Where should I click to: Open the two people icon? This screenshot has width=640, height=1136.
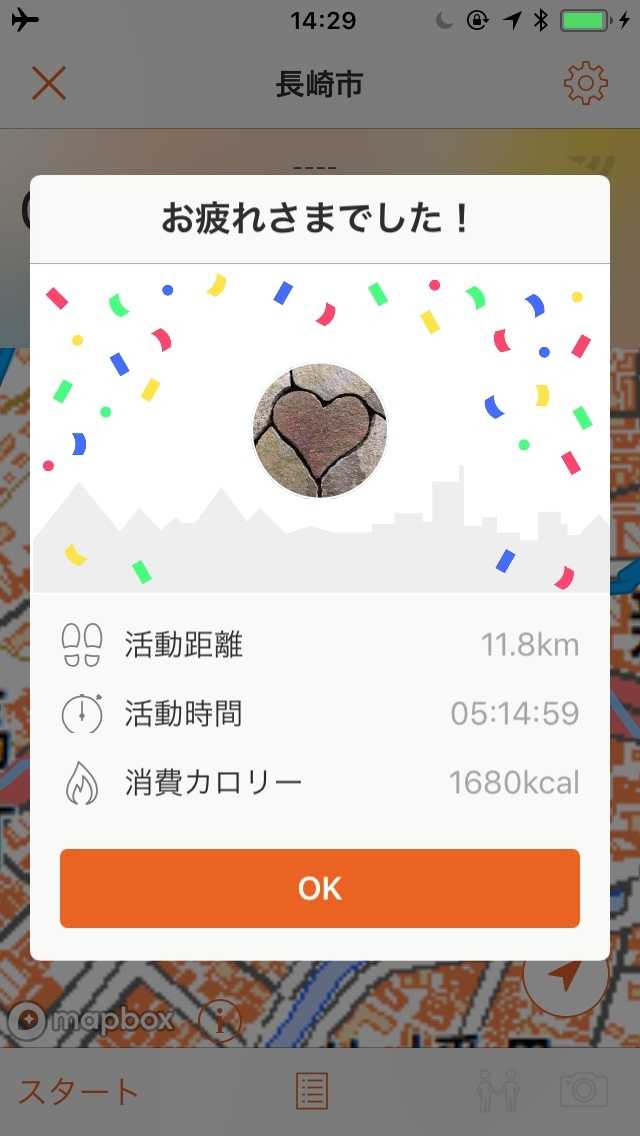(499, 1091)
